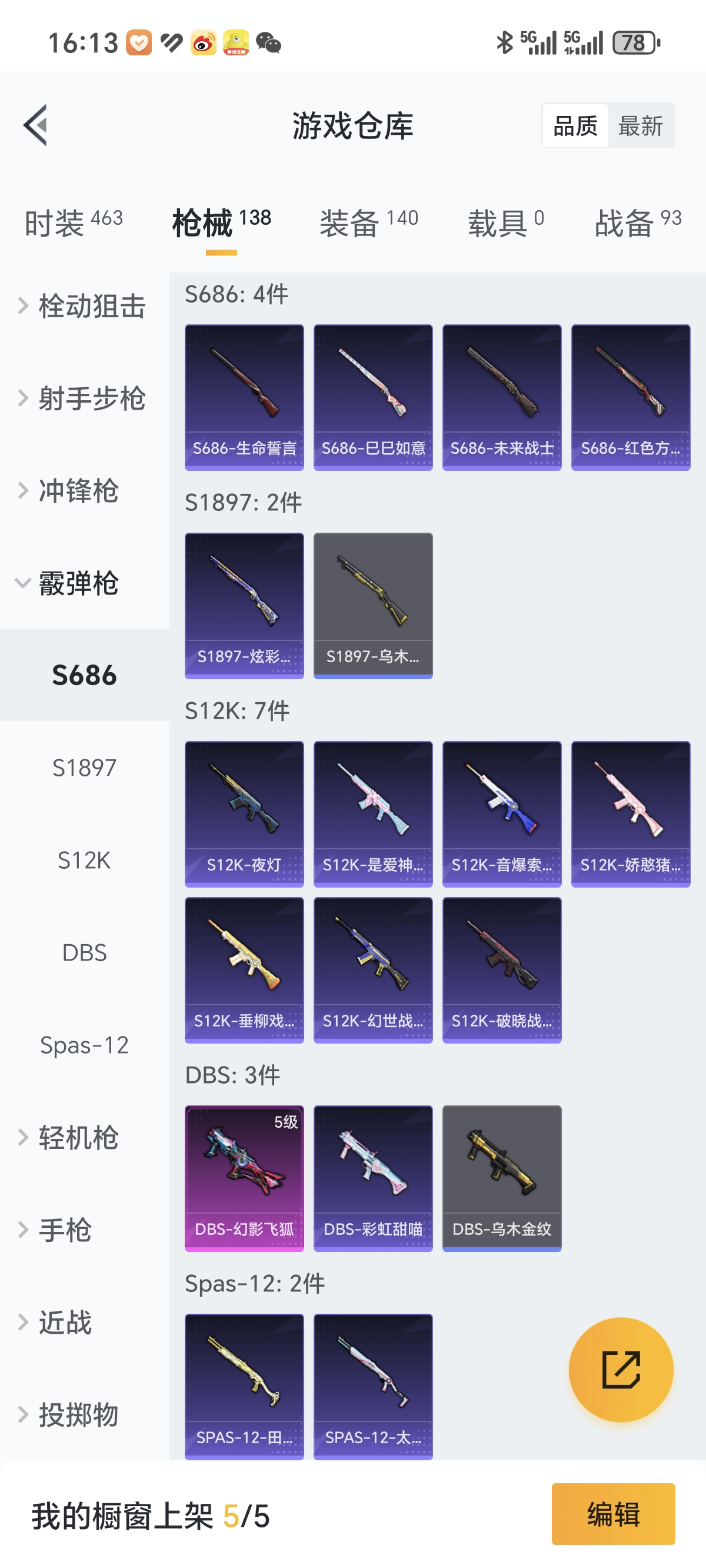Collapse the 霰弹枪 category
The image size is (706, 1568).
(x=79, y=583)
